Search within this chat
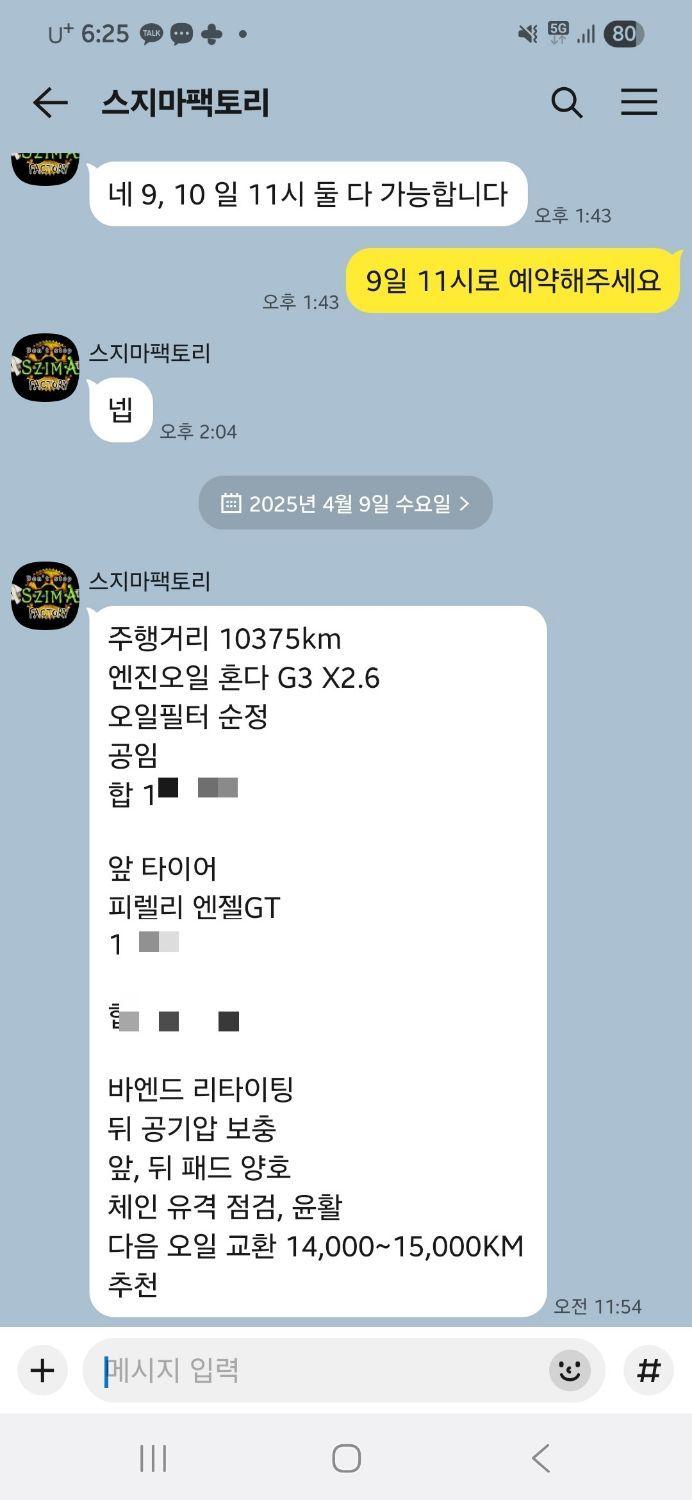Viewport: 692px width, 1500px height. 567,102
